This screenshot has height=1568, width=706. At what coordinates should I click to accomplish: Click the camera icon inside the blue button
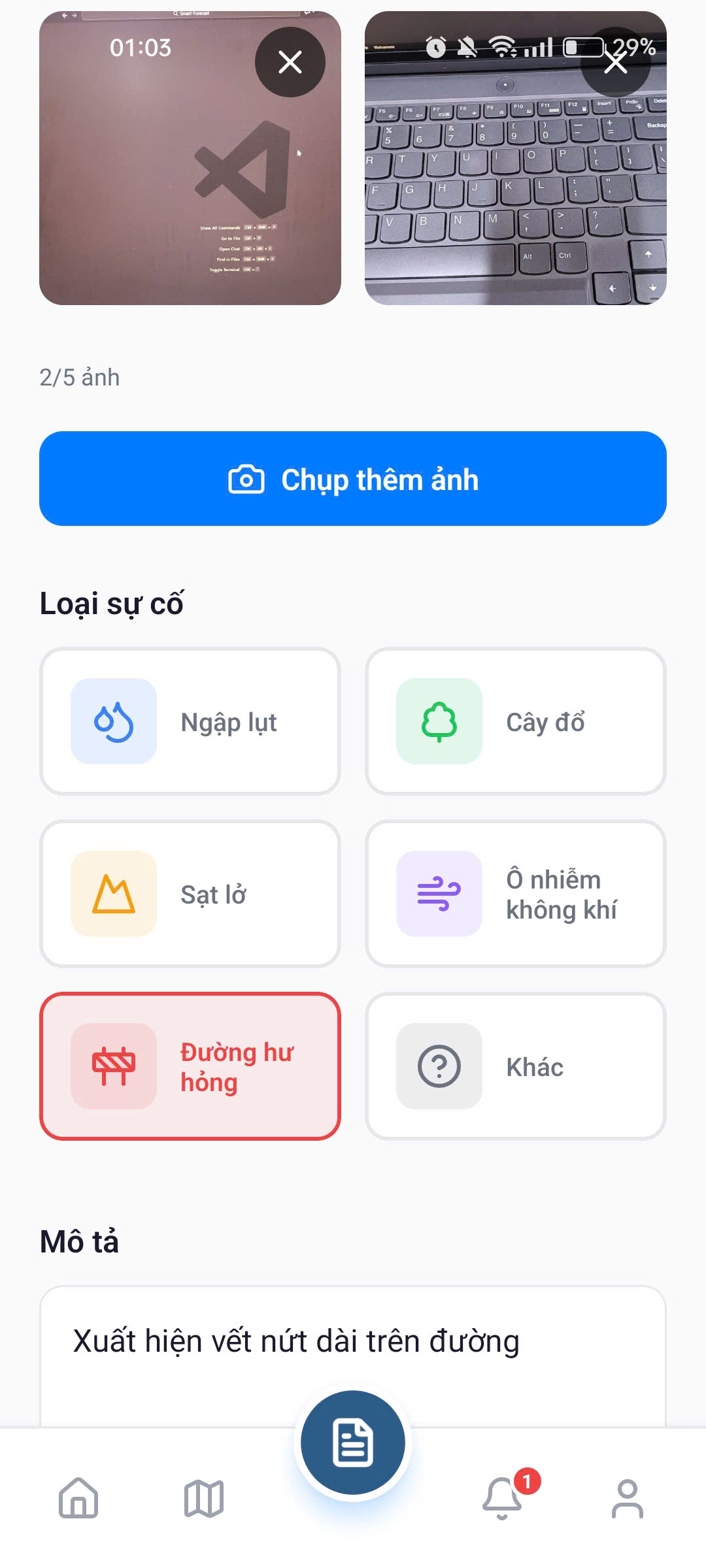[x=244, y=479]
